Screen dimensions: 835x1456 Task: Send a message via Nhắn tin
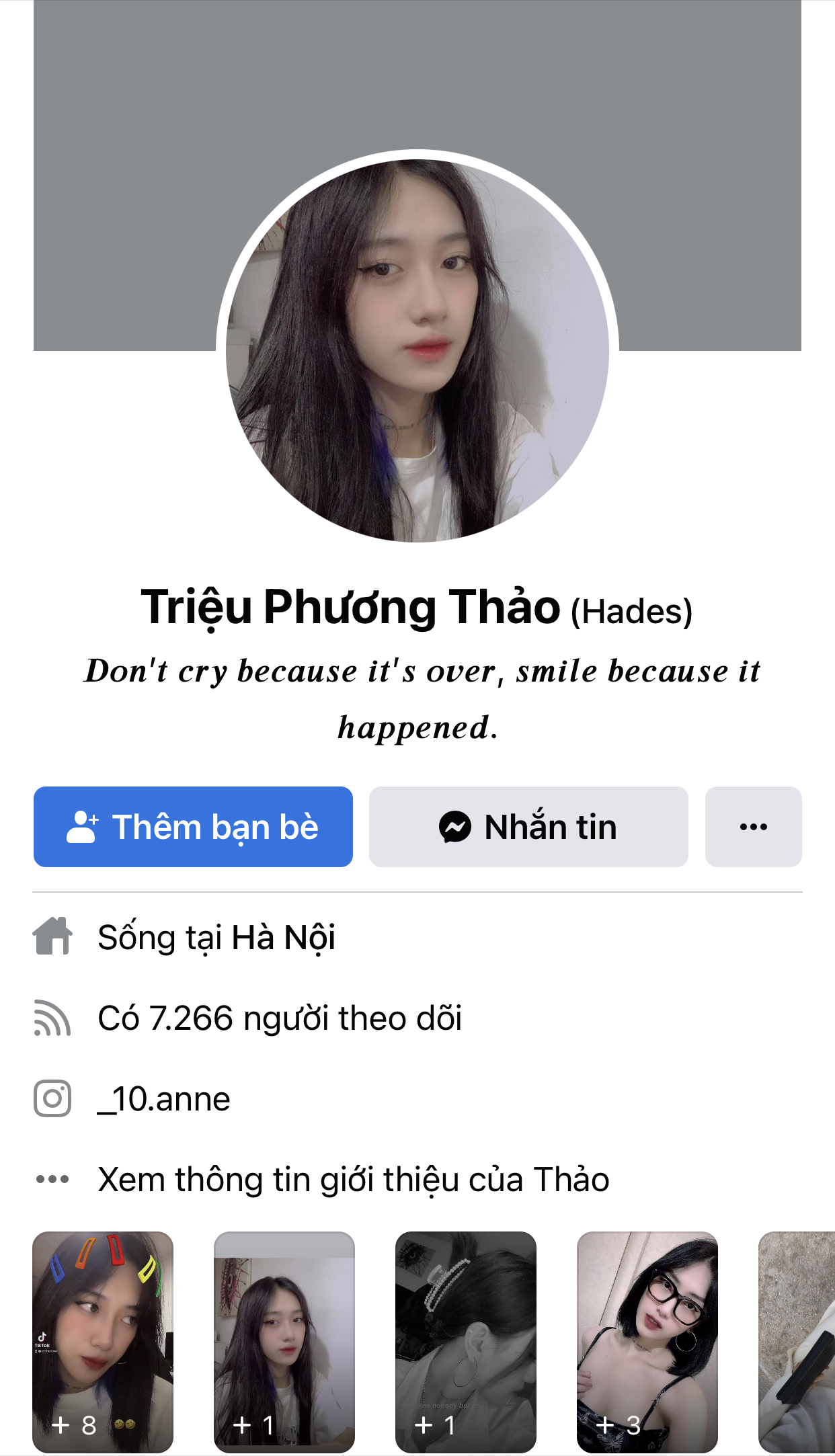click(528, 827)
